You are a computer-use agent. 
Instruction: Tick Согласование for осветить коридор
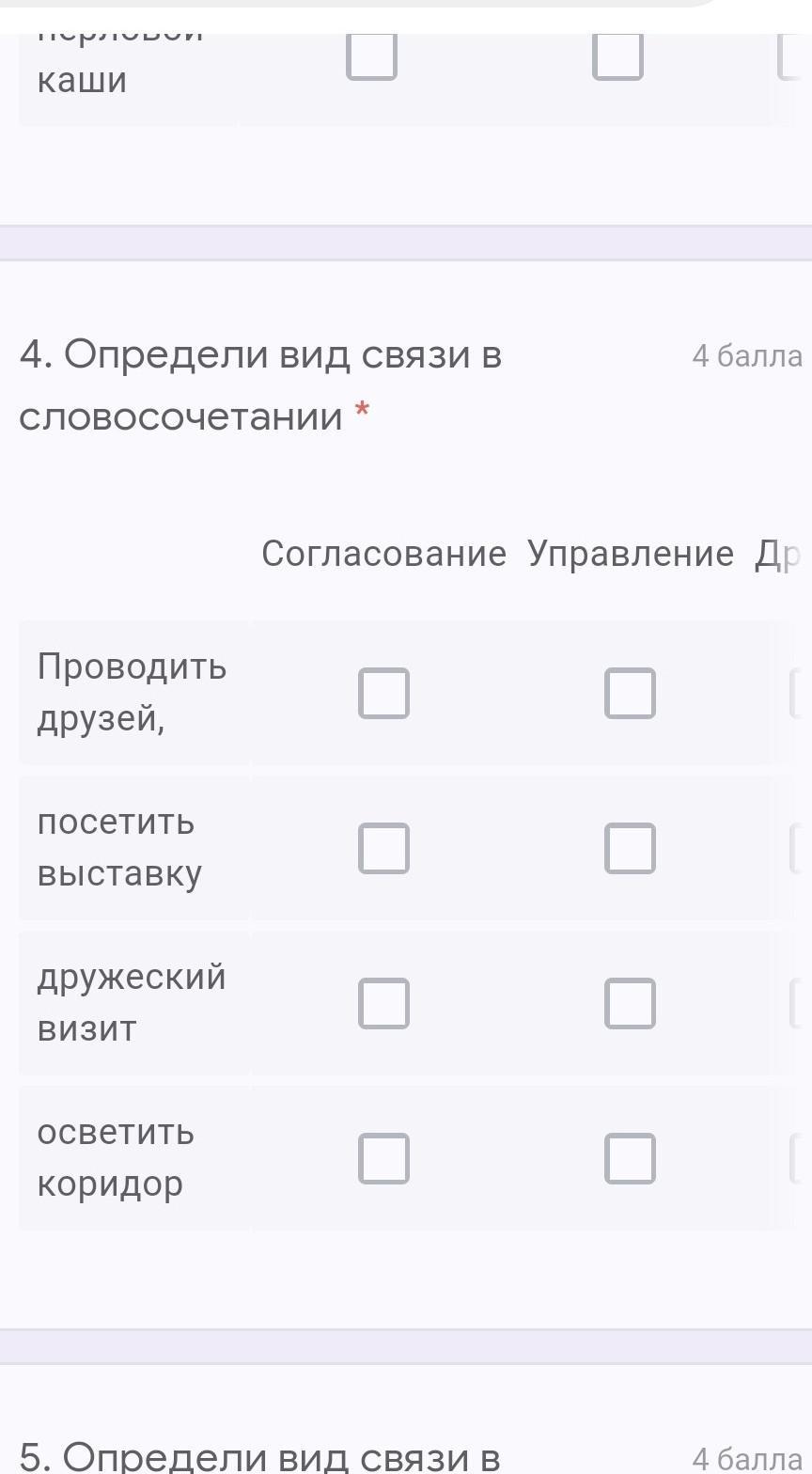(383, 1158)
